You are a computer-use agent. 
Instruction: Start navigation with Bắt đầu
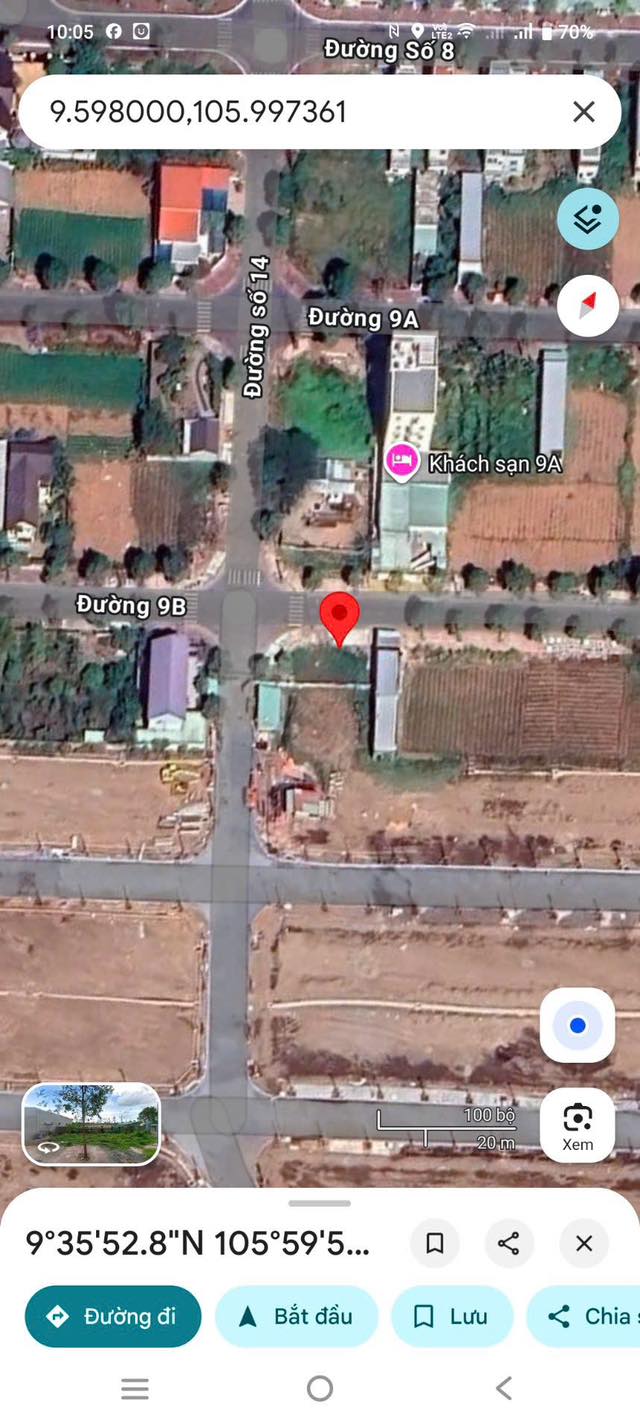296,1316
